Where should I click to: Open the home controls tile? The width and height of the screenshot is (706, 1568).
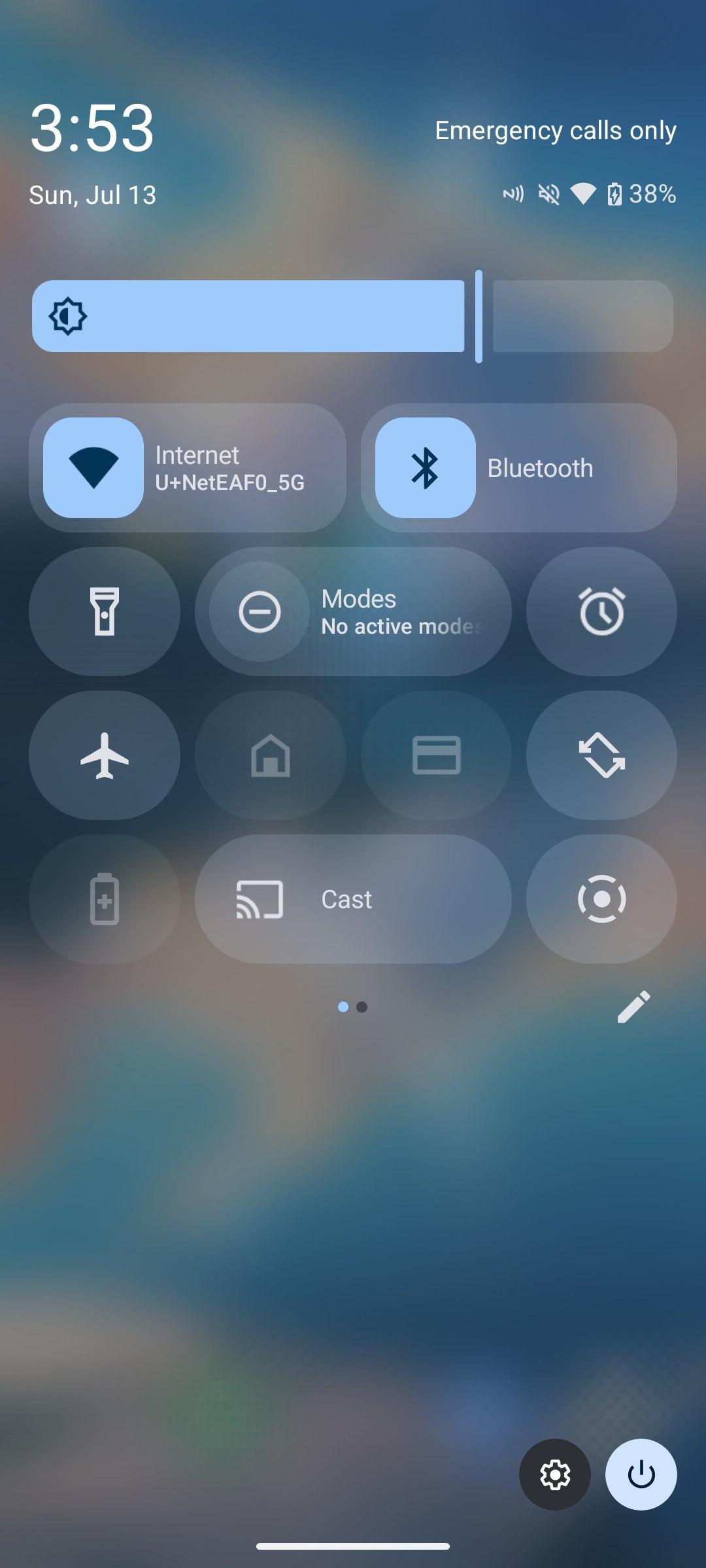click(x=271, y=755)
